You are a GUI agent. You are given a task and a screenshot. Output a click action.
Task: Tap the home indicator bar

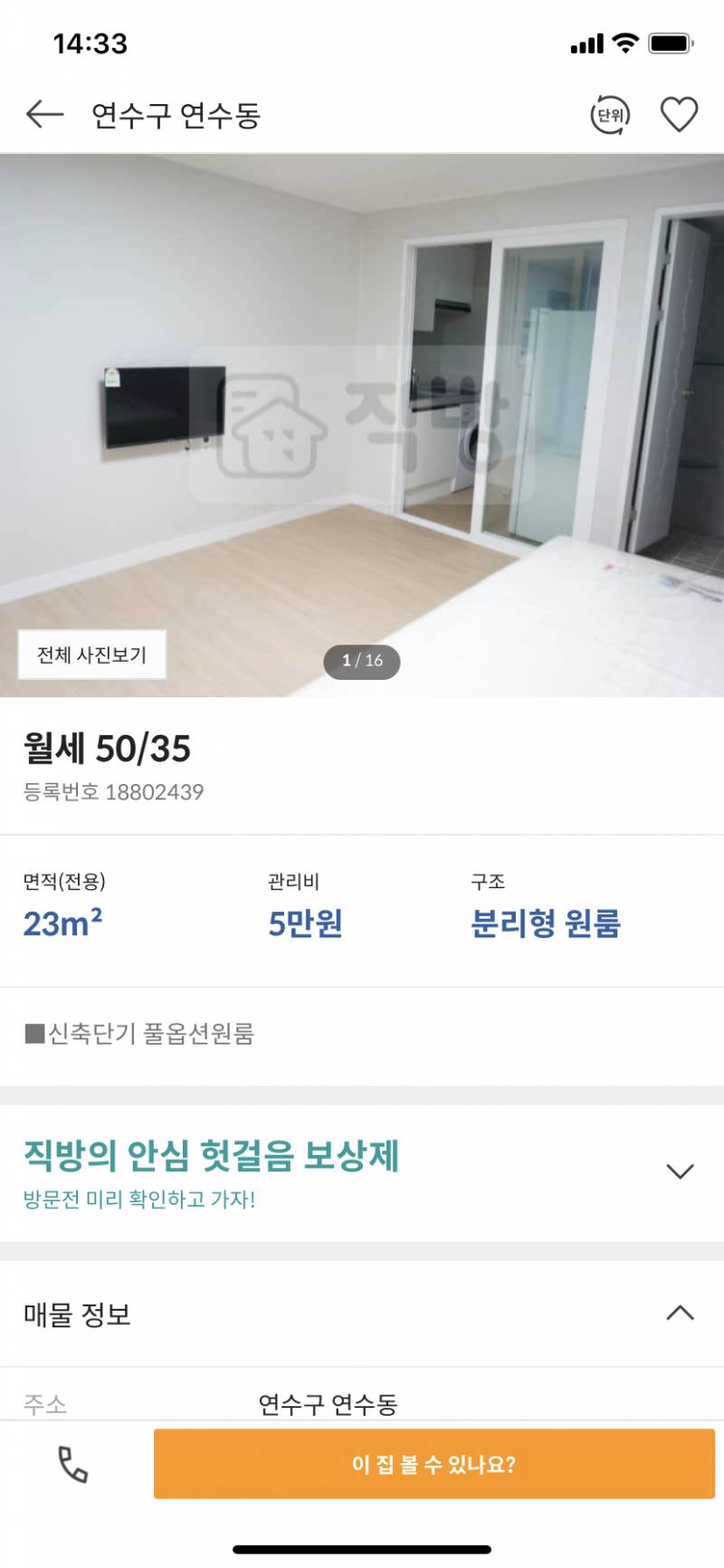(x=362, y=1546)
